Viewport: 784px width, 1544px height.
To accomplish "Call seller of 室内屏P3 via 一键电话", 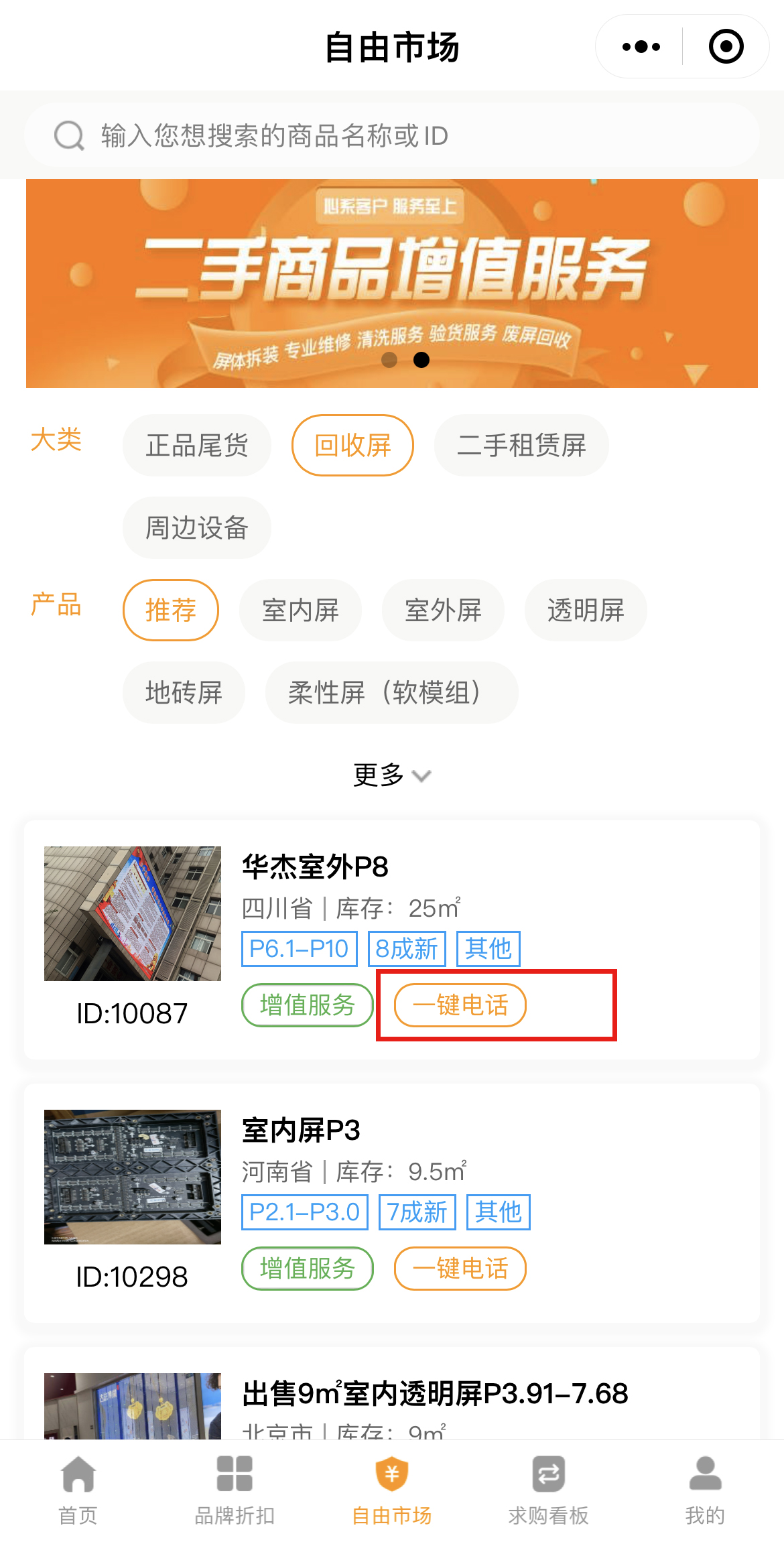I will coord(460,1269).
